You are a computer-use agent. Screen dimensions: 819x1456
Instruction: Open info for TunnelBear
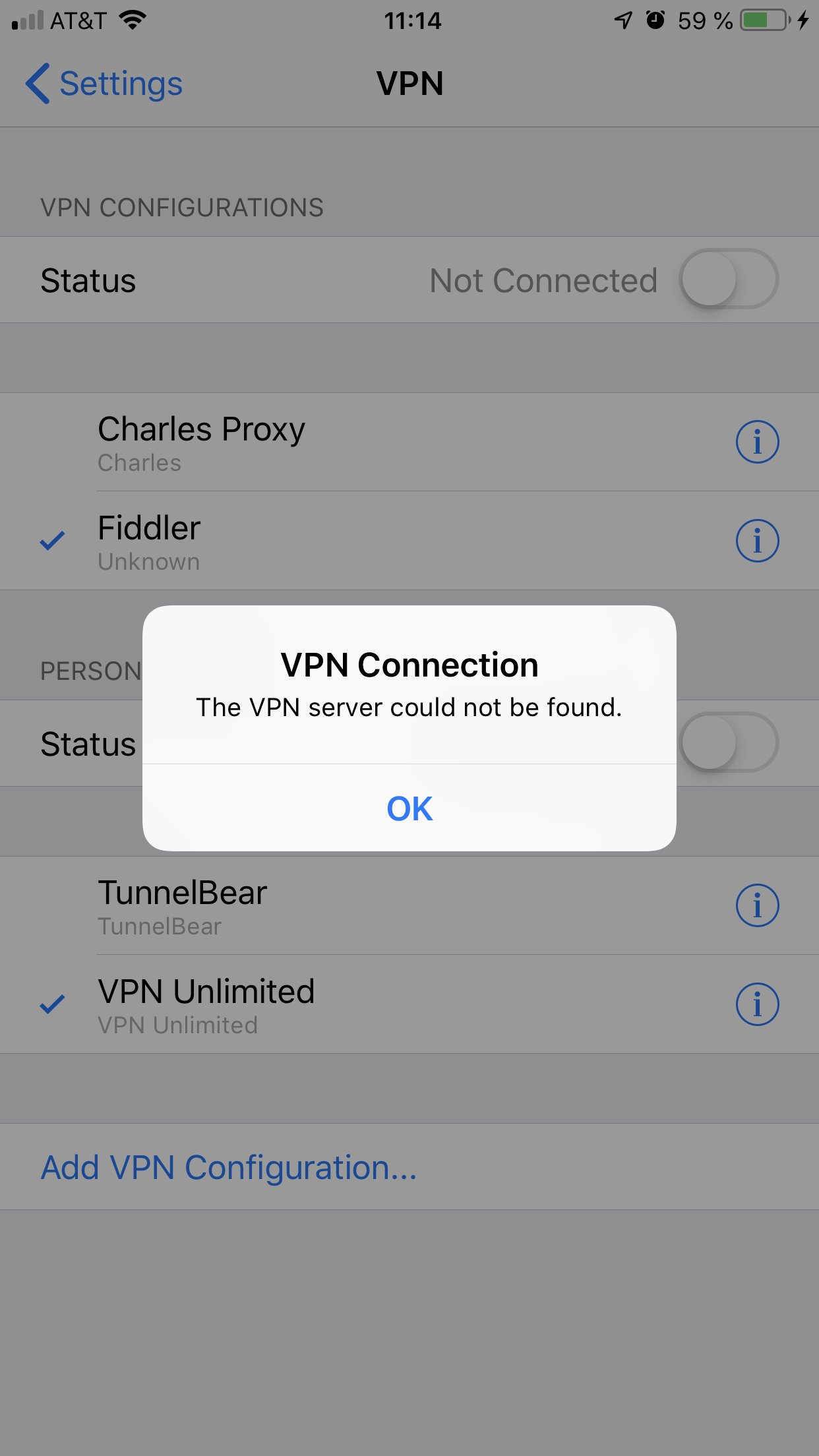[757, 906]
